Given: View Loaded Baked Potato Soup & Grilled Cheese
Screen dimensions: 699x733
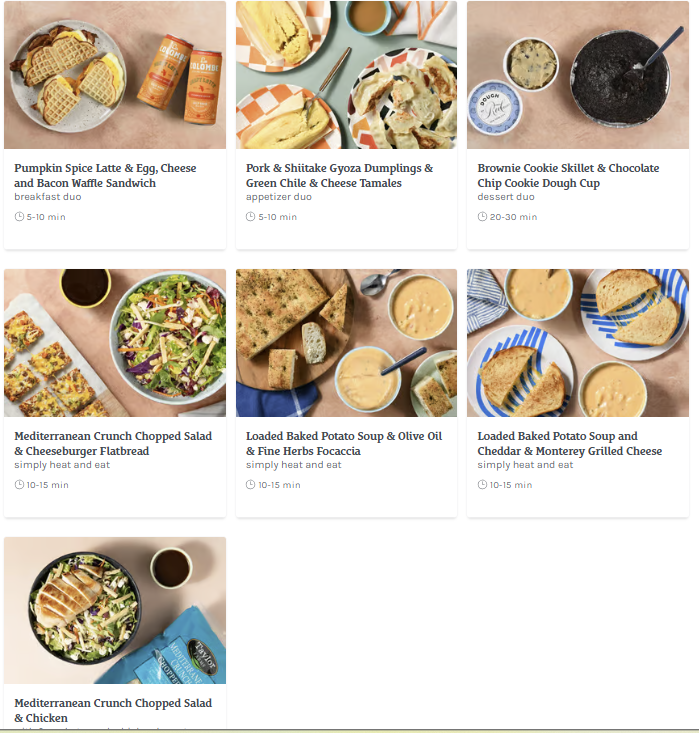Looking at the screenshot, I should tap(577, 443).
